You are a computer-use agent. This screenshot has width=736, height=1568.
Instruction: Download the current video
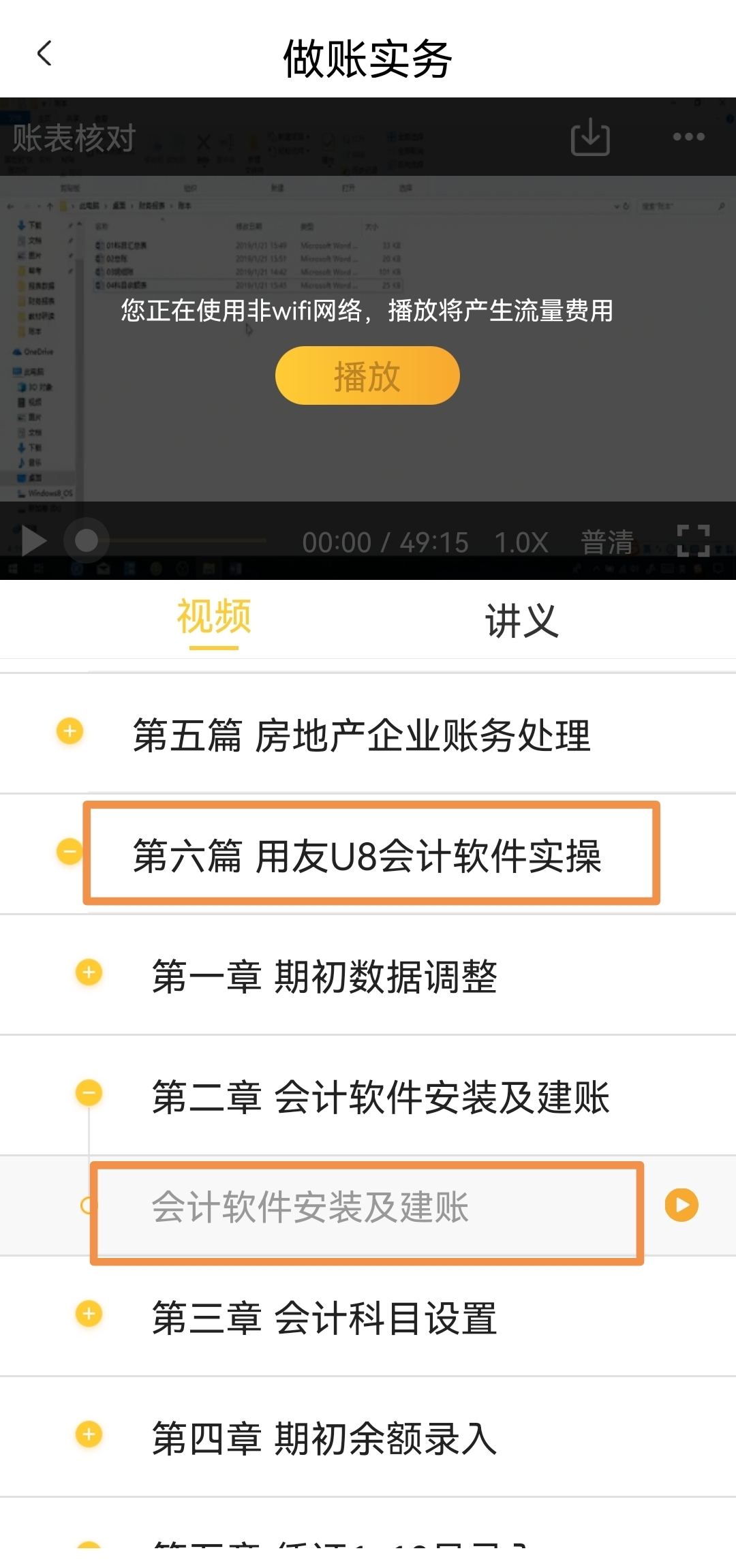click(590, 137)
